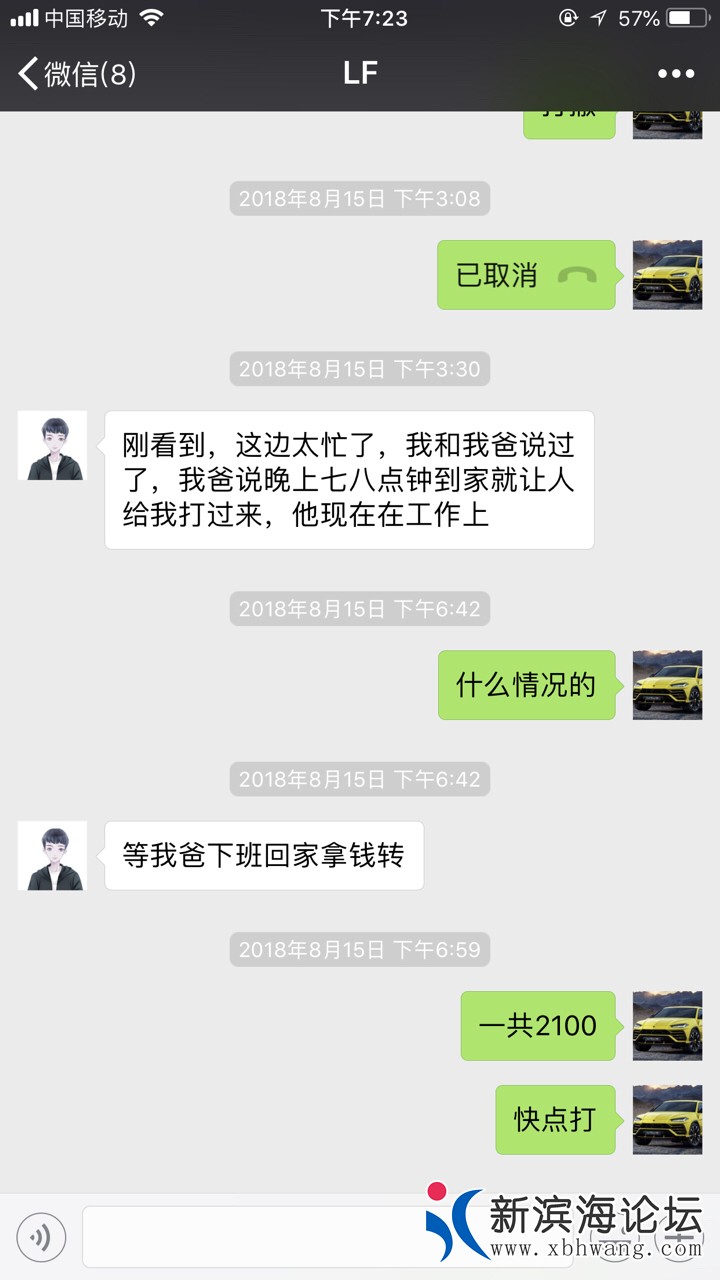
Task: Open LF's avatar next to 刚看到 message
Action: 52,445
